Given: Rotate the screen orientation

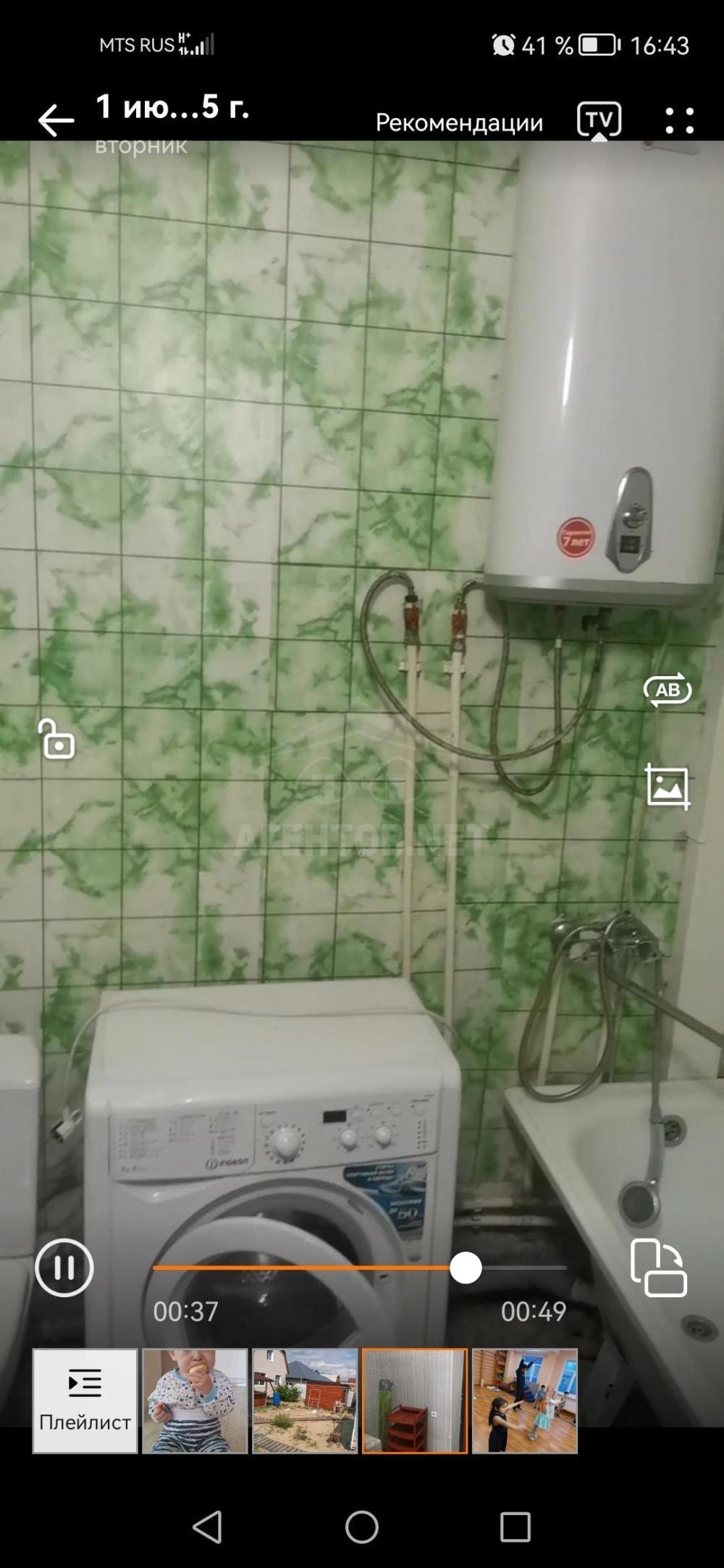Looking at the screenshot, I should (x=658, y=1268).
